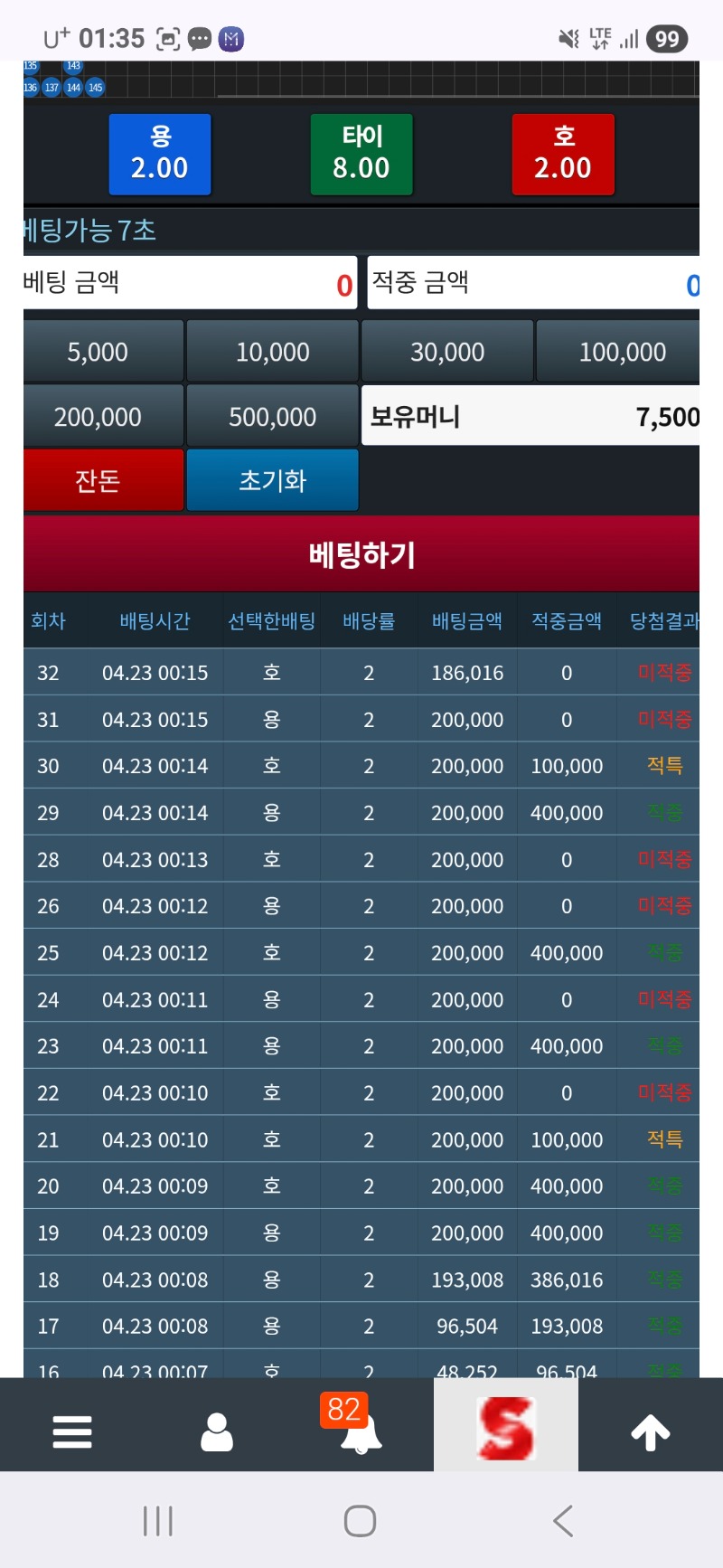Add the 10,000 bet amount

pyautogui.click(x=272, y=352)
